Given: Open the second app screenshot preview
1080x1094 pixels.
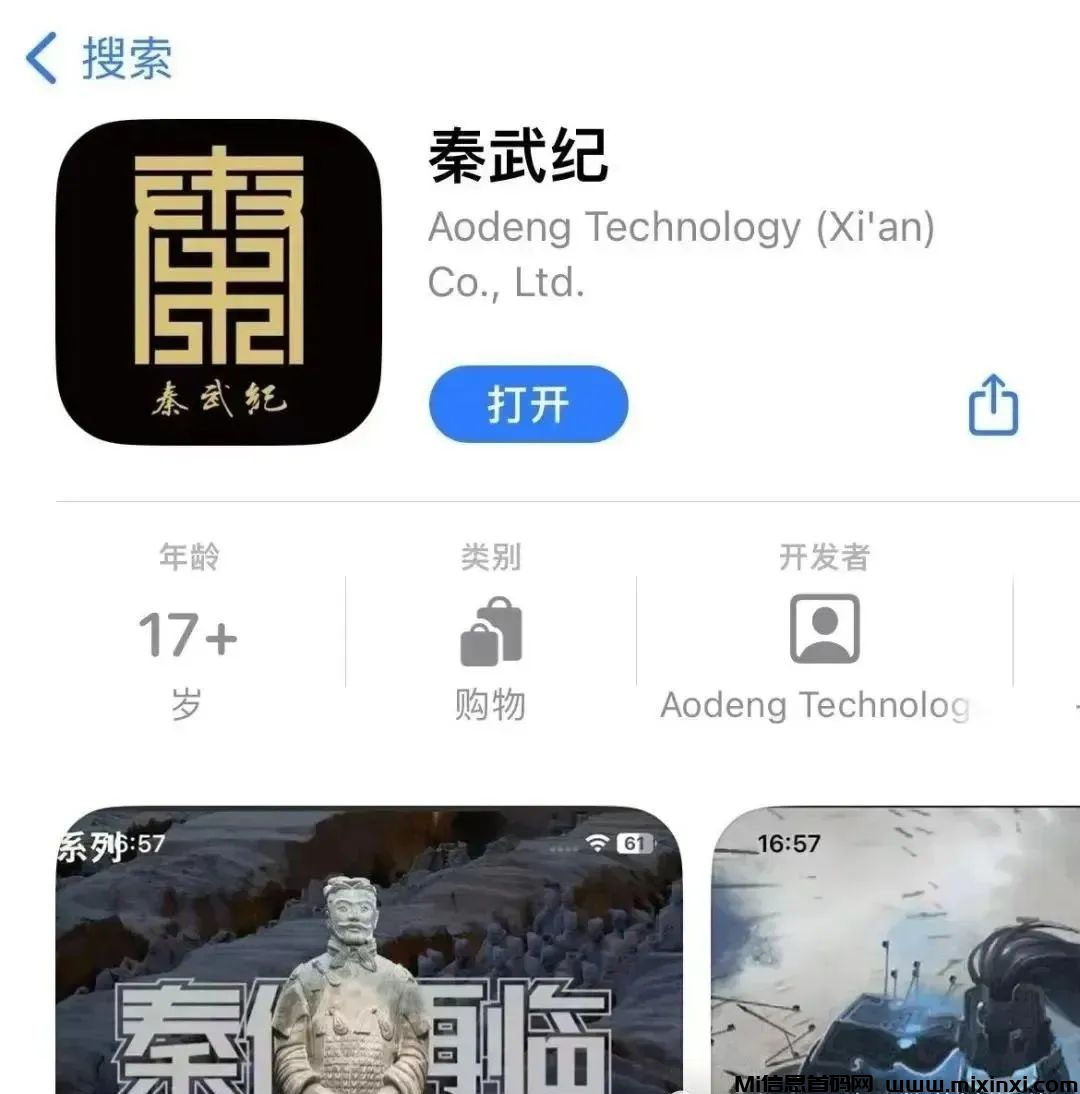Looking at the screenshot, I should (896, 950).
